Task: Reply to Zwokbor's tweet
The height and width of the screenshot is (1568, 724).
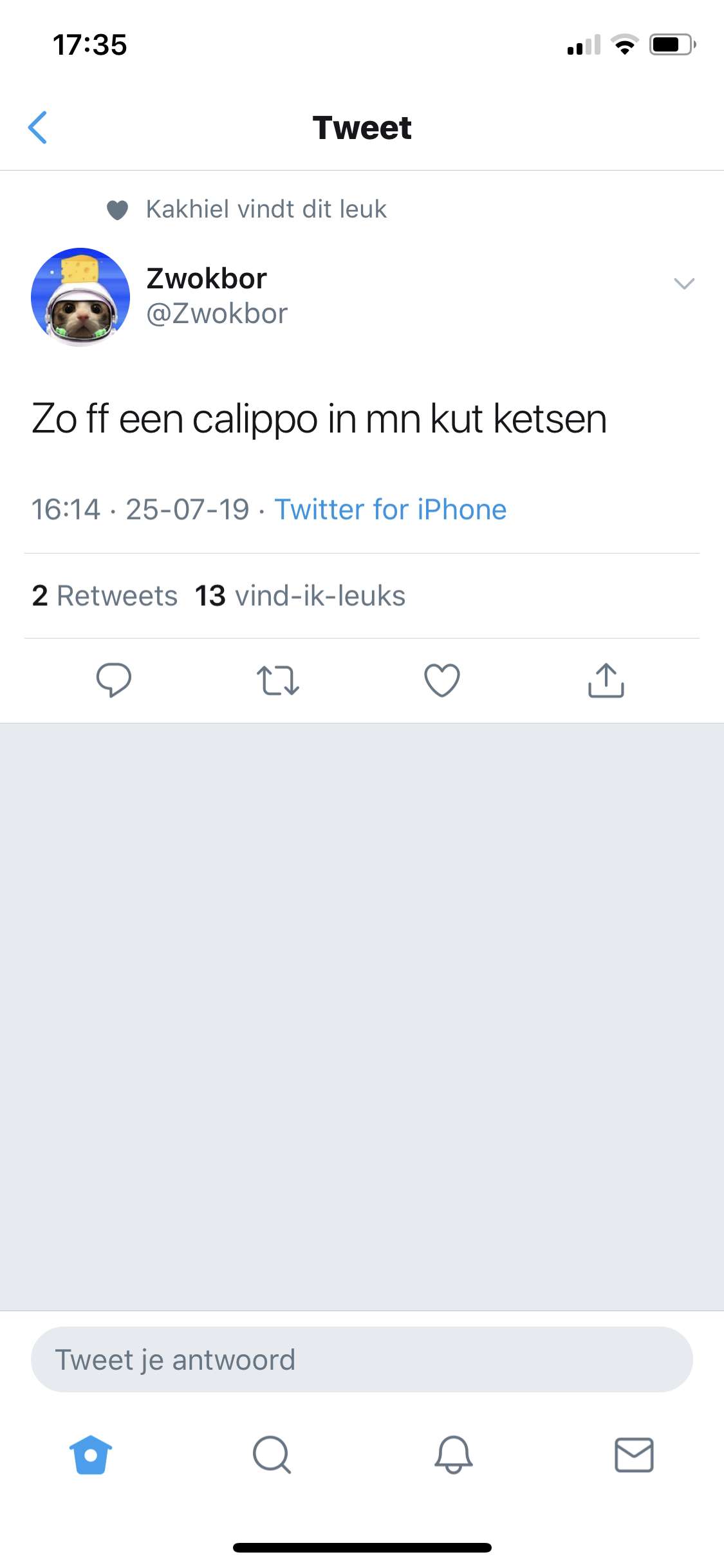Action: [x=114, y=680]
